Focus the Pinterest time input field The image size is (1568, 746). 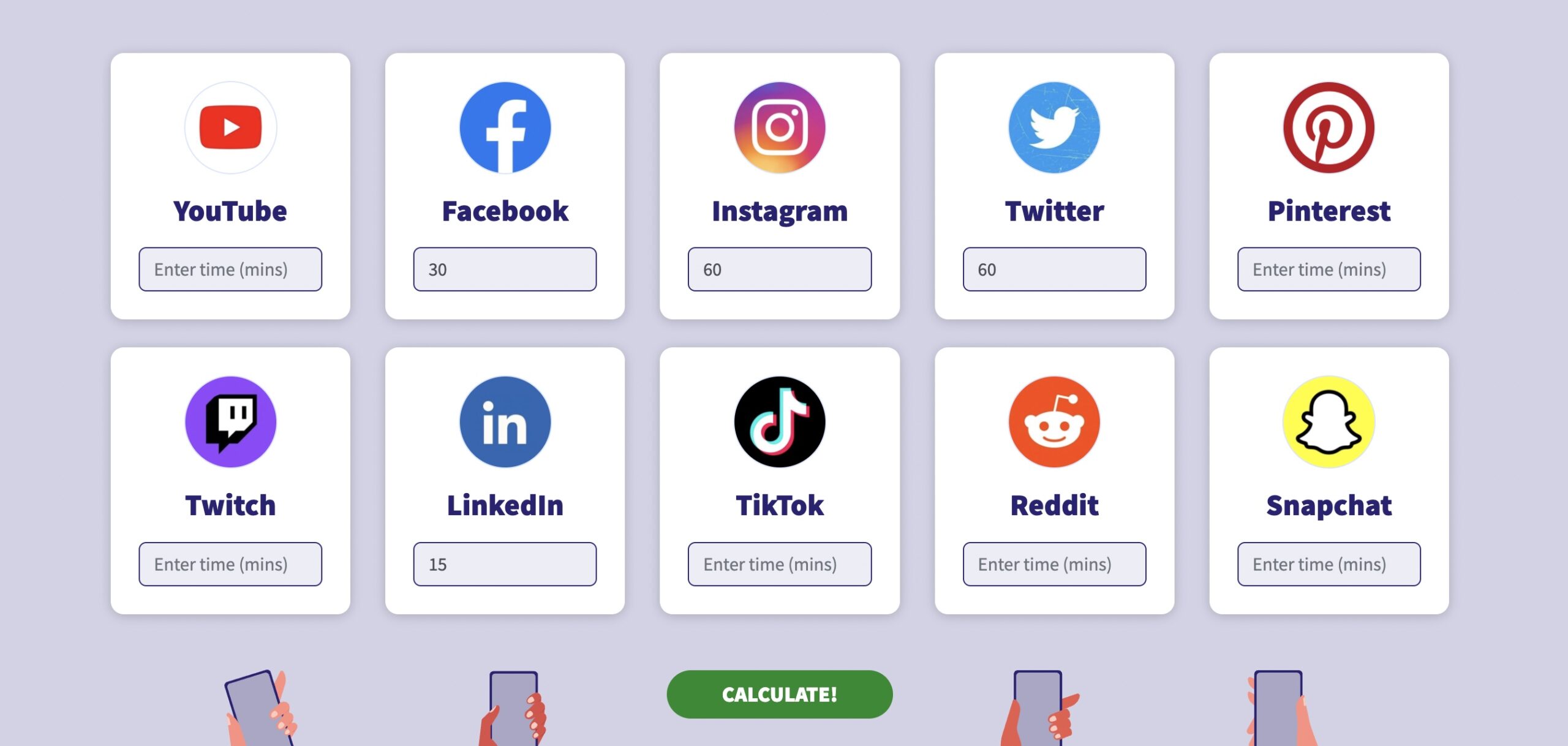point(1329,269)
